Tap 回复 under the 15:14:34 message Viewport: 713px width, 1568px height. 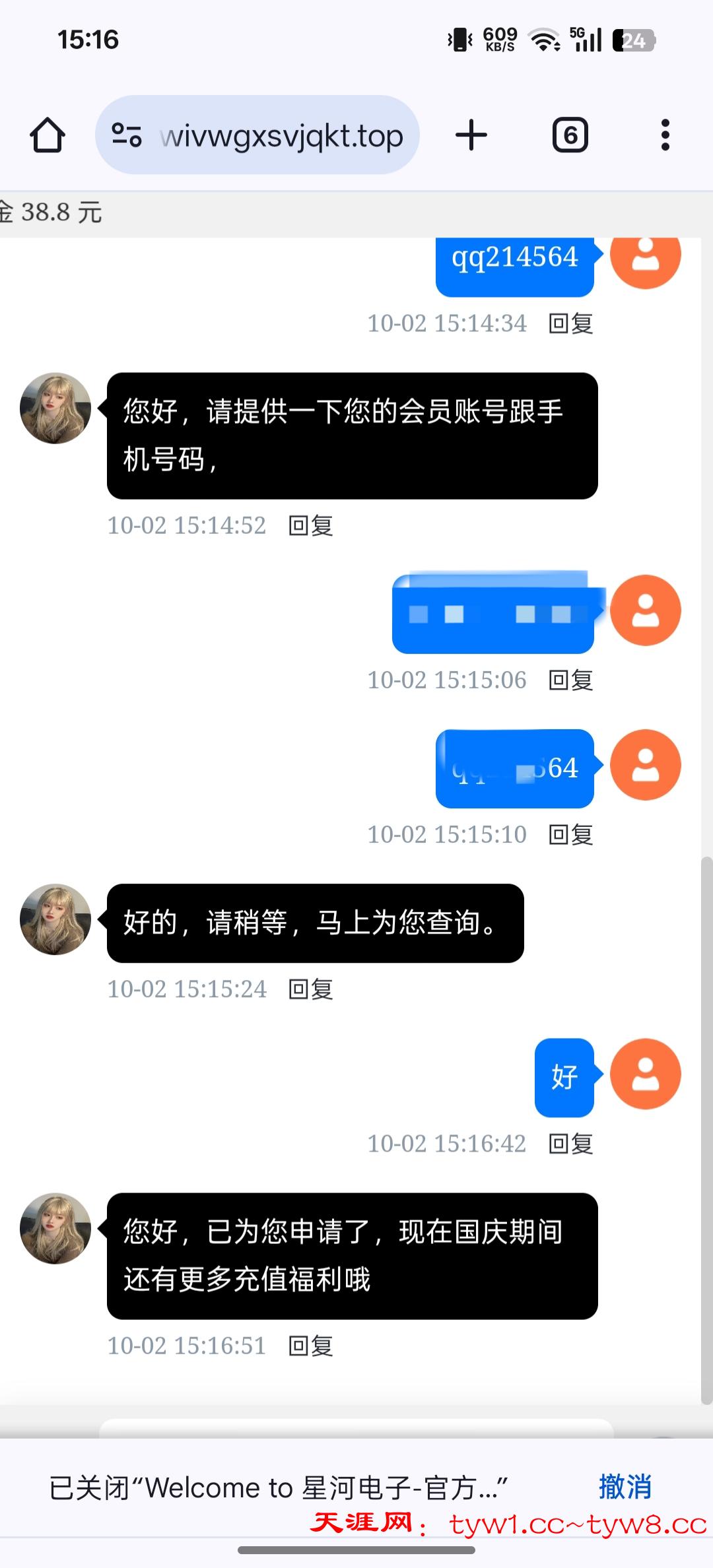coord(571,323)
